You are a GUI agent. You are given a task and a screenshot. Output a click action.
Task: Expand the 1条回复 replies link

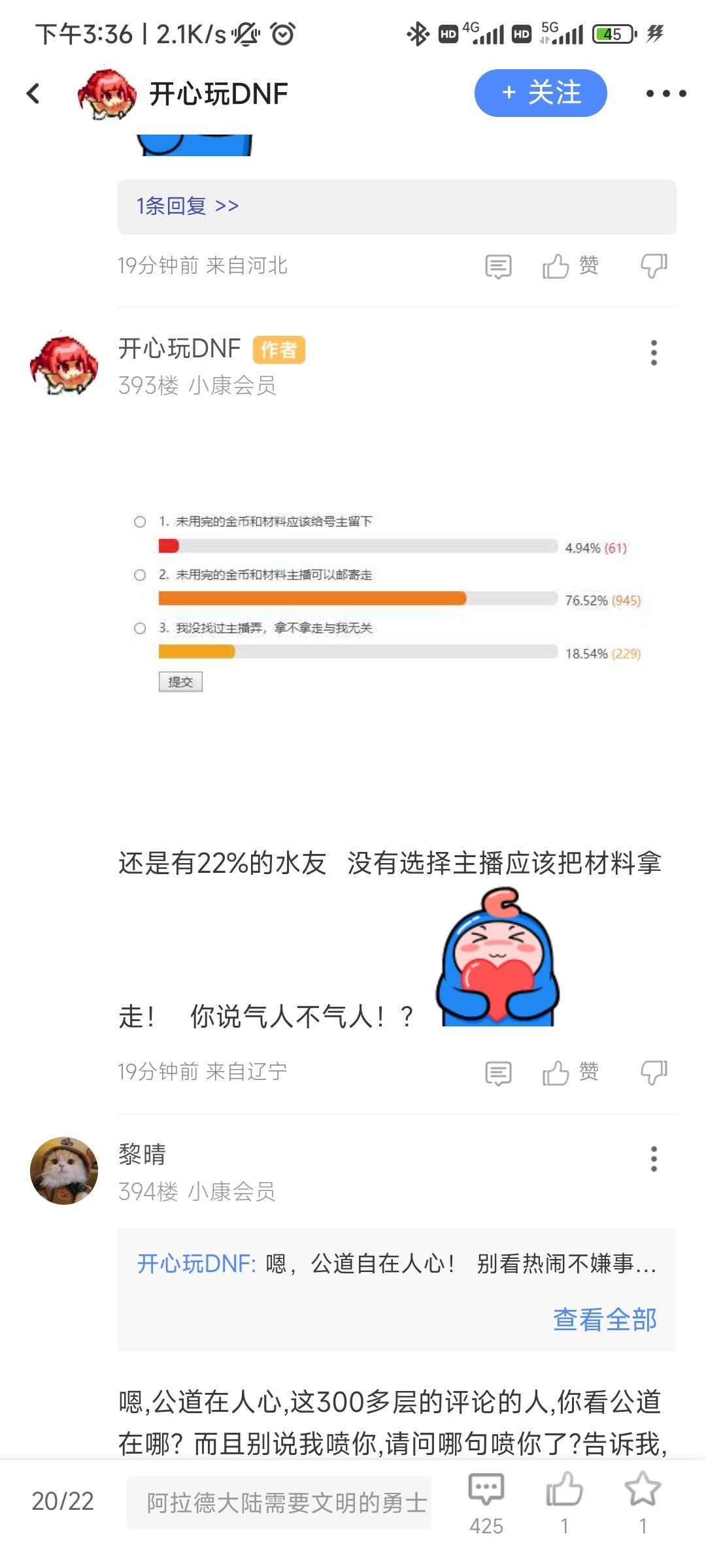(188, 206)
